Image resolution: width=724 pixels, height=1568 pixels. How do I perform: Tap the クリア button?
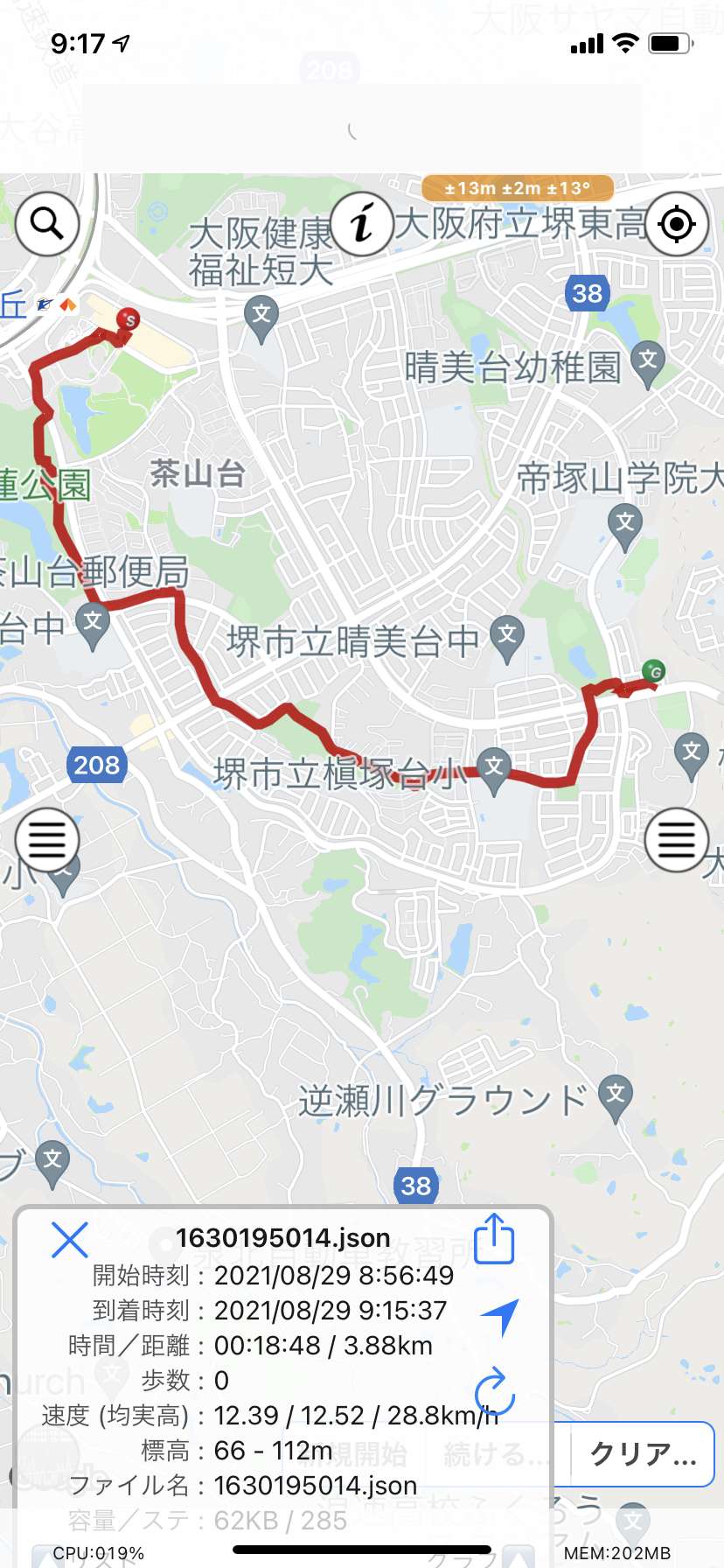pyautogui.click(x=644, y=1454)
